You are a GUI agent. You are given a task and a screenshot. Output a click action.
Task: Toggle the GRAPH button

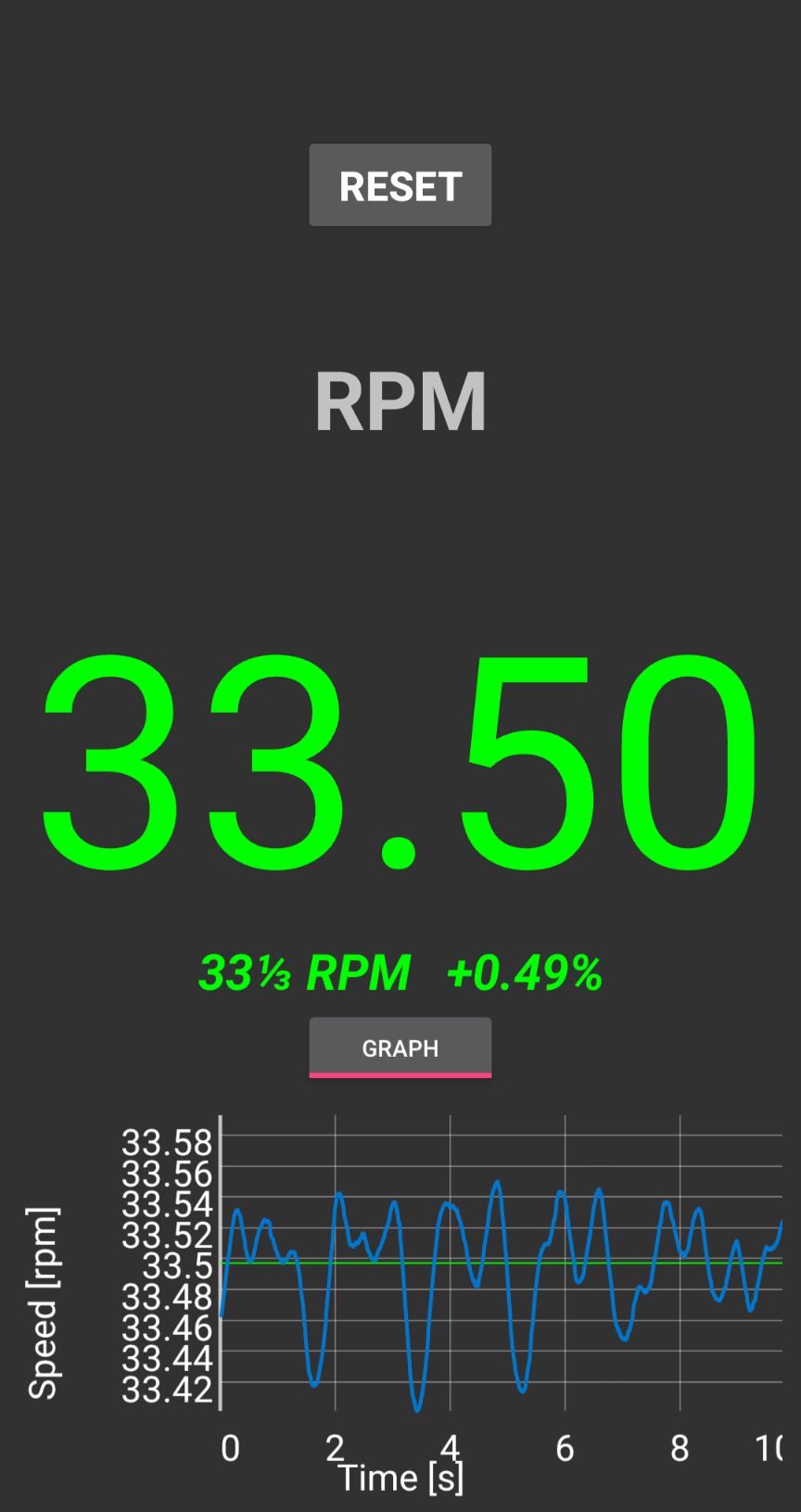coord(400,1048)
